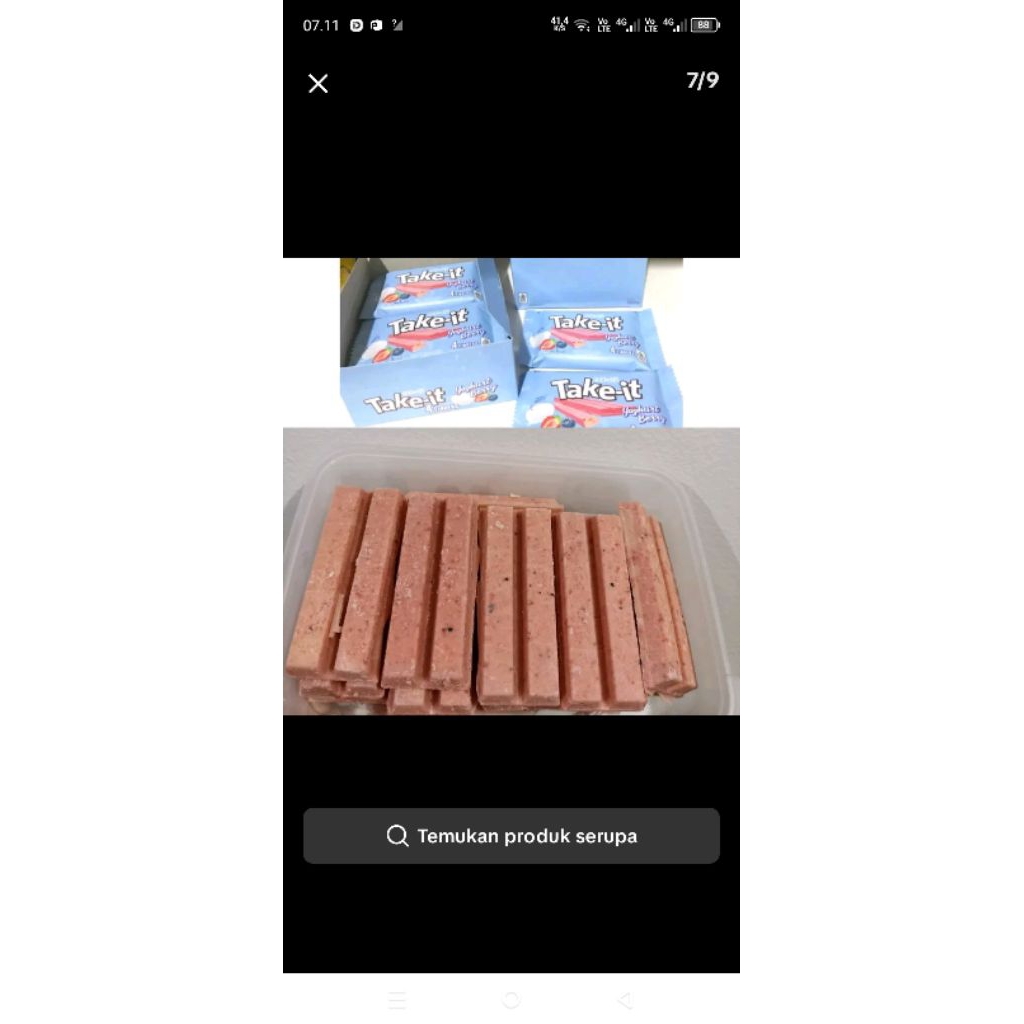Go back using system navigation
This screenshot has width=1024, height=1024.
tap(625, 1000)
